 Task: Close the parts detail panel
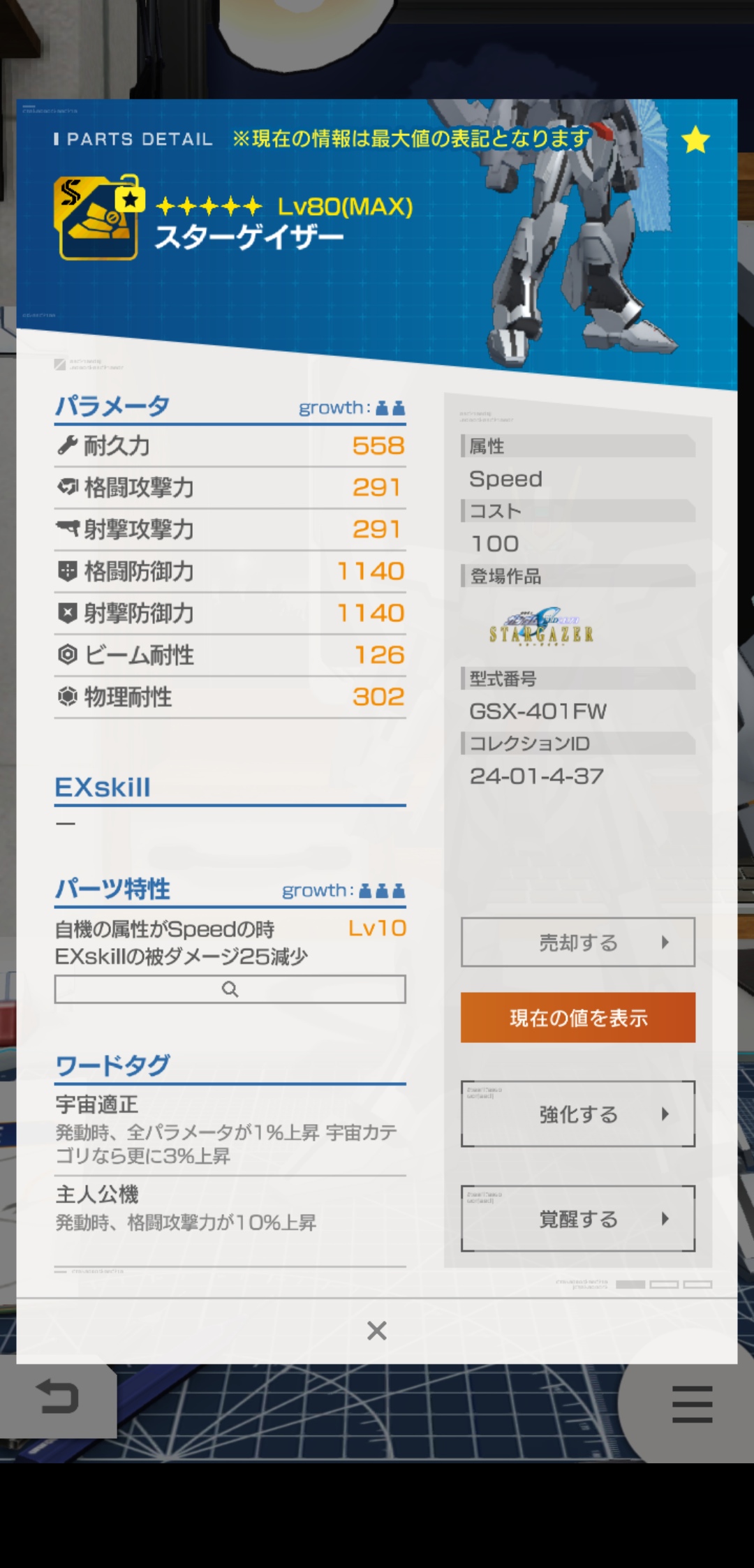(376, 1331)
